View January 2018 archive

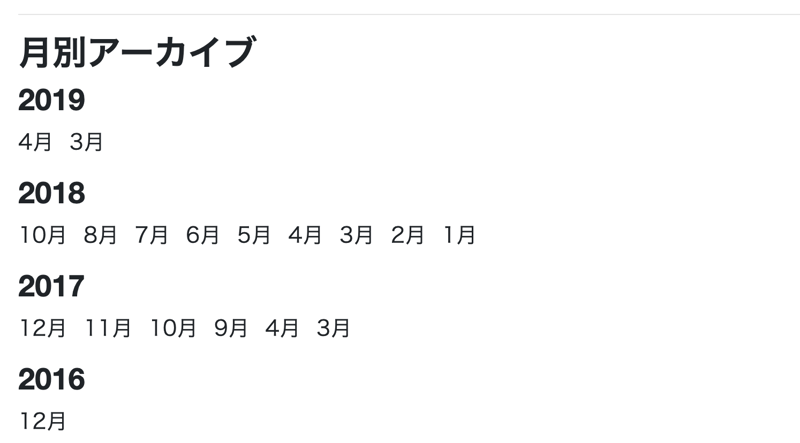point(459,235)
